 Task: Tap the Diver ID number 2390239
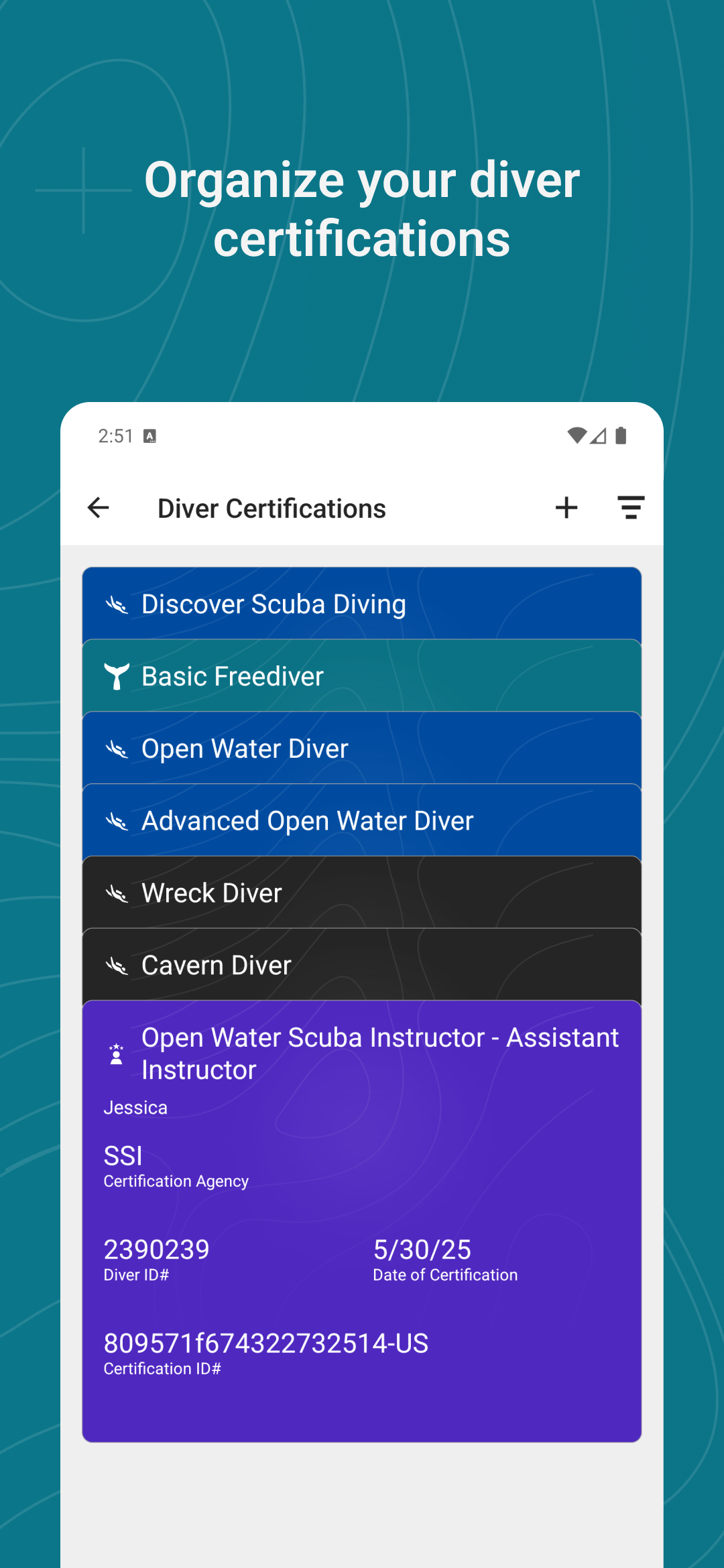point(156,1250)
